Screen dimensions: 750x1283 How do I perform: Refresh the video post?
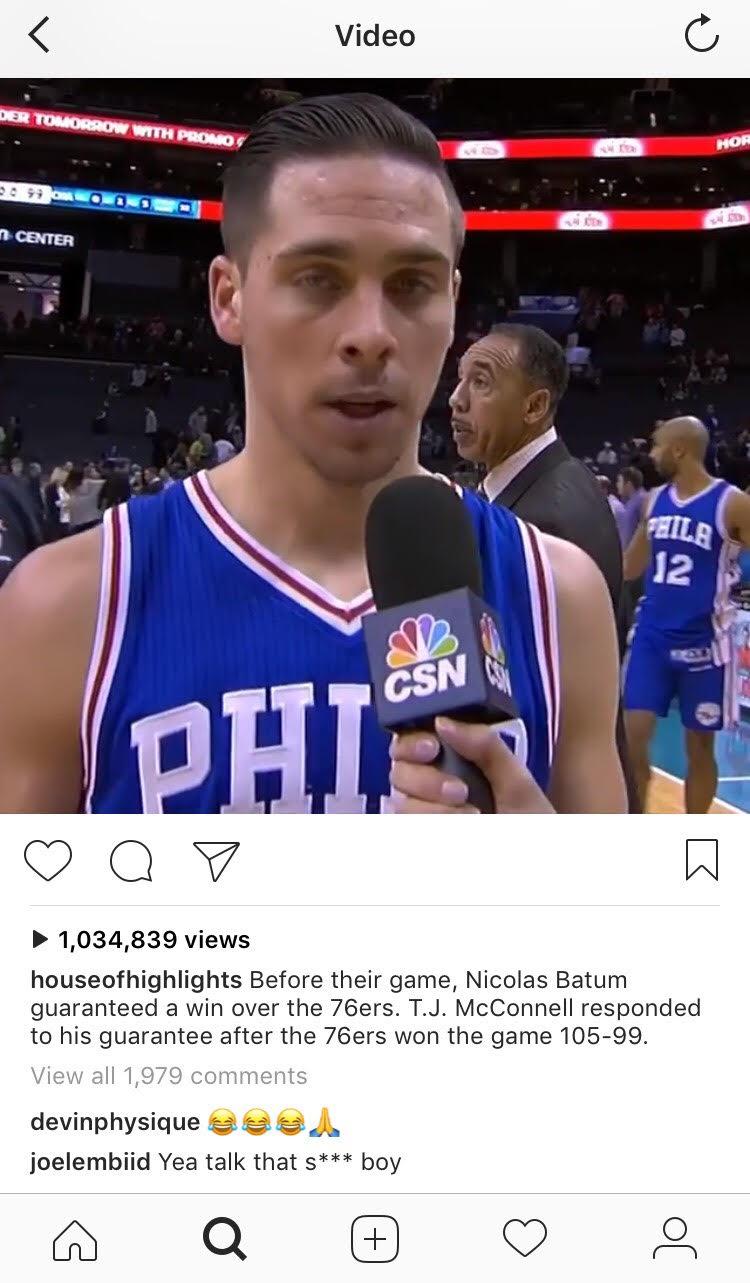(701, 36)
